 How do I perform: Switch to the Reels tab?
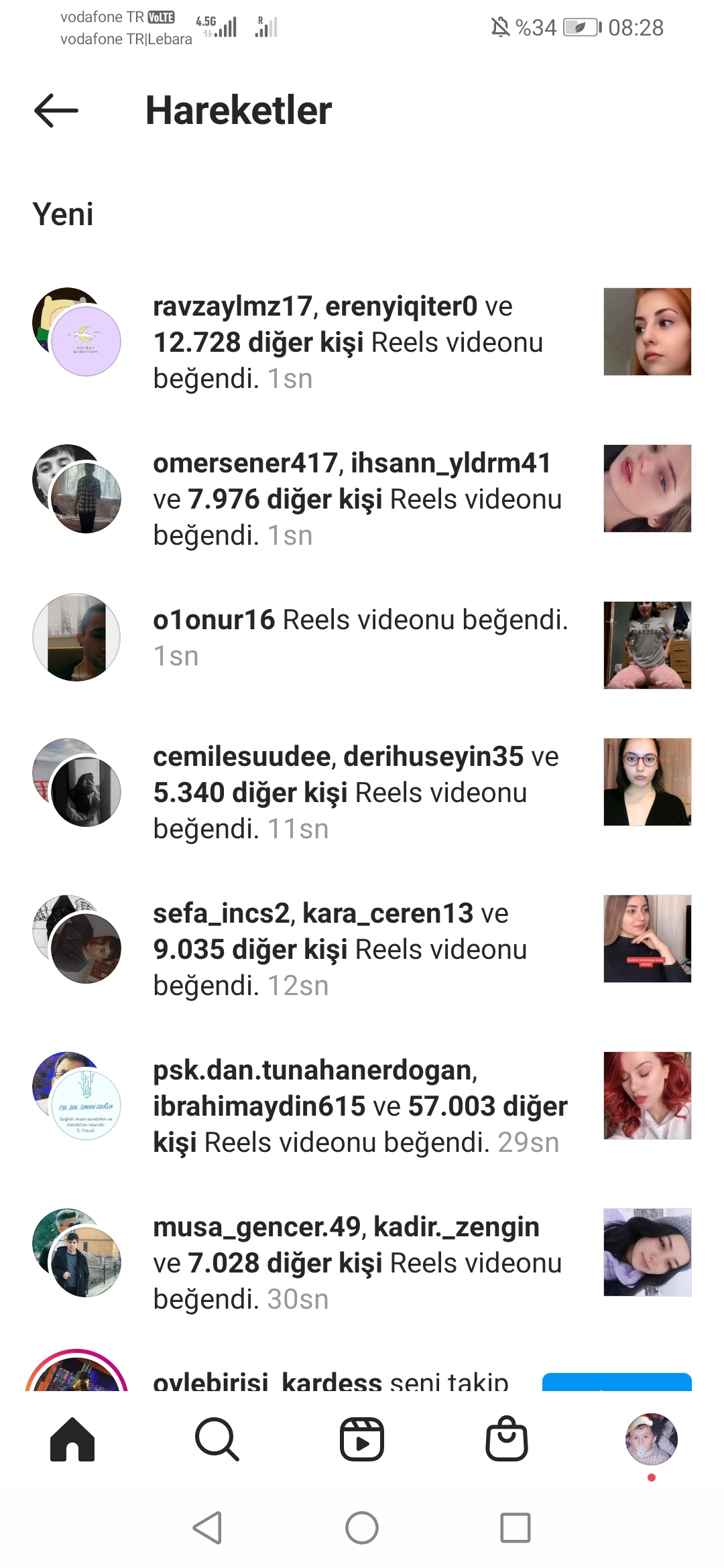[362, 1439]
